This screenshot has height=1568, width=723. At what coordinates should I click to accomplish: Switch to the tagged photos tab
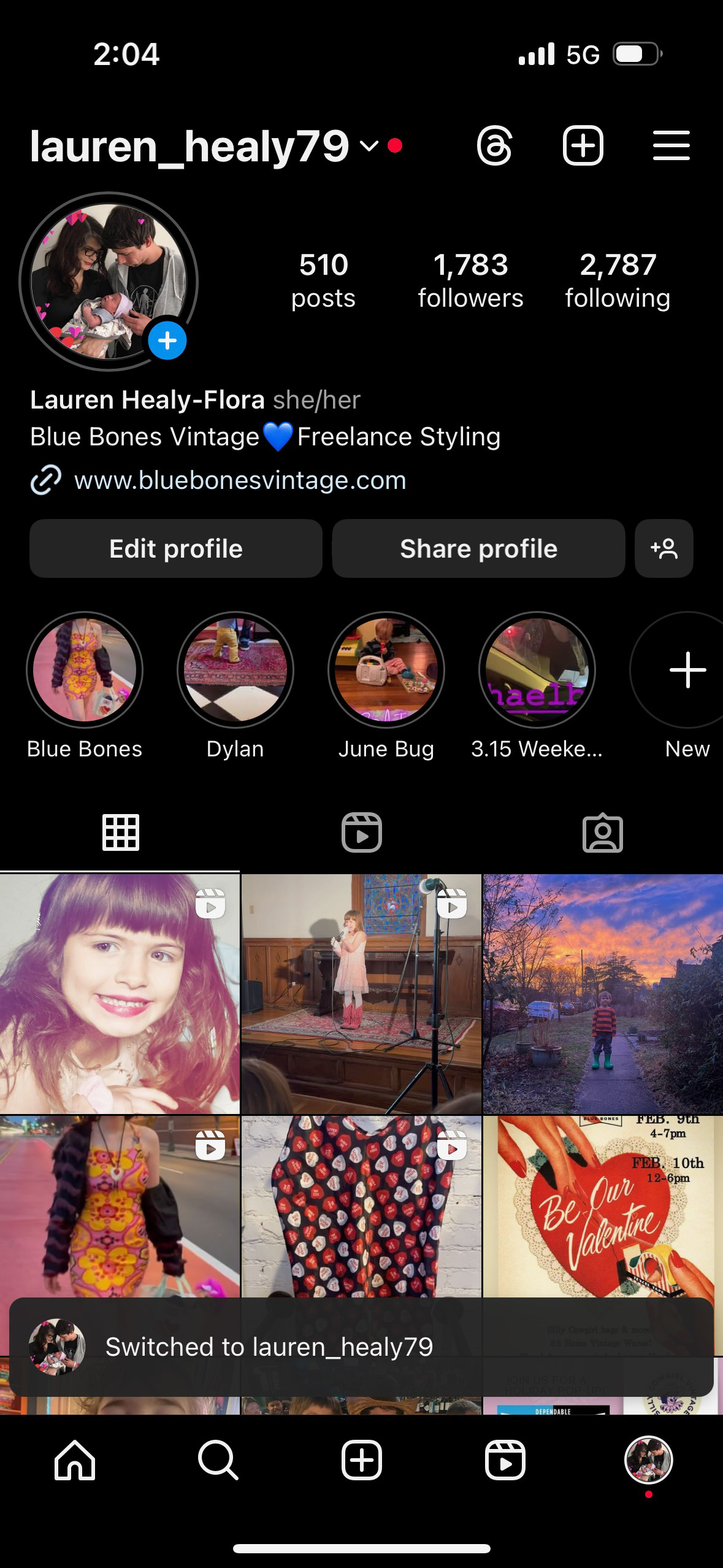pyautogui.click(x=602, y=832)
